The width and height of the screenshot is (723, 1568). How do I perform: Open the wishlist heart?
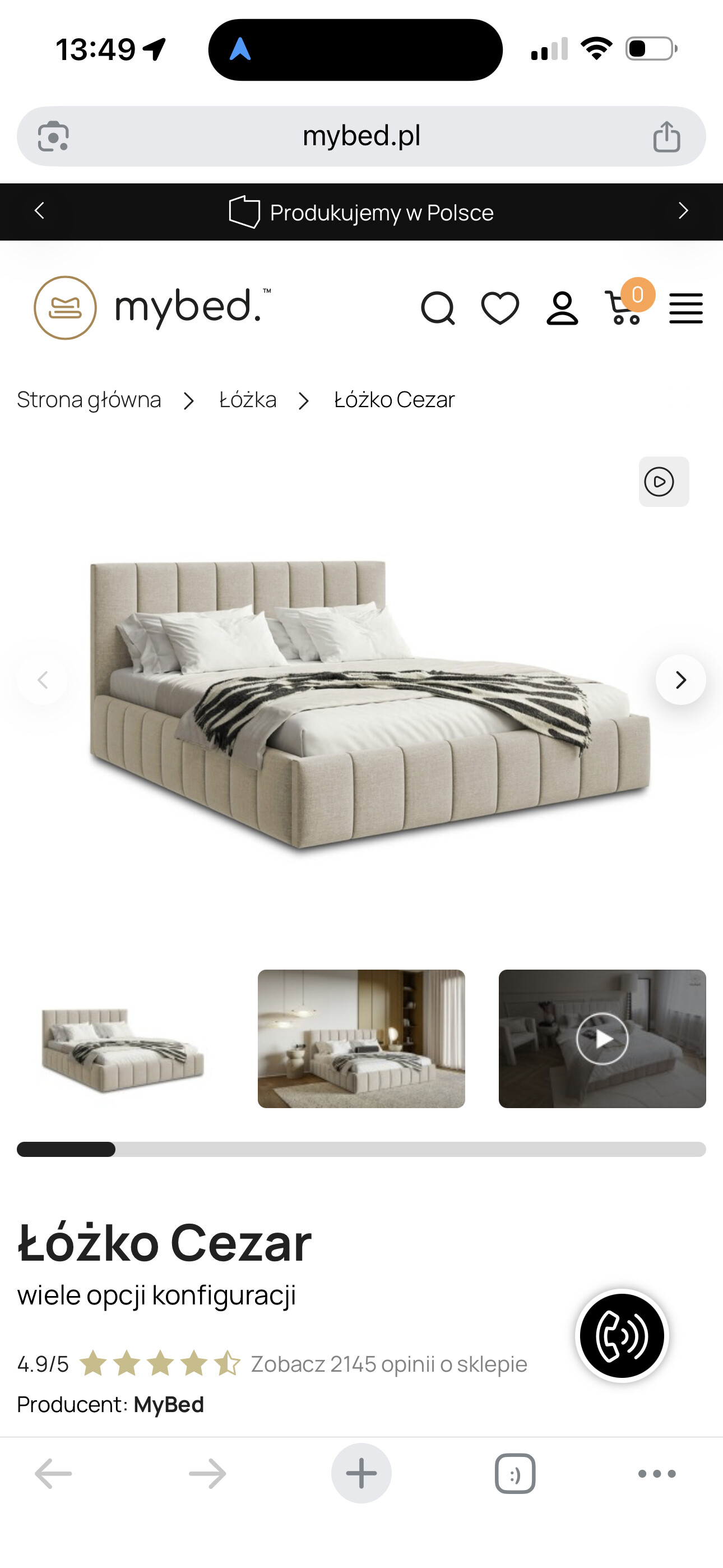pos(499,308)
